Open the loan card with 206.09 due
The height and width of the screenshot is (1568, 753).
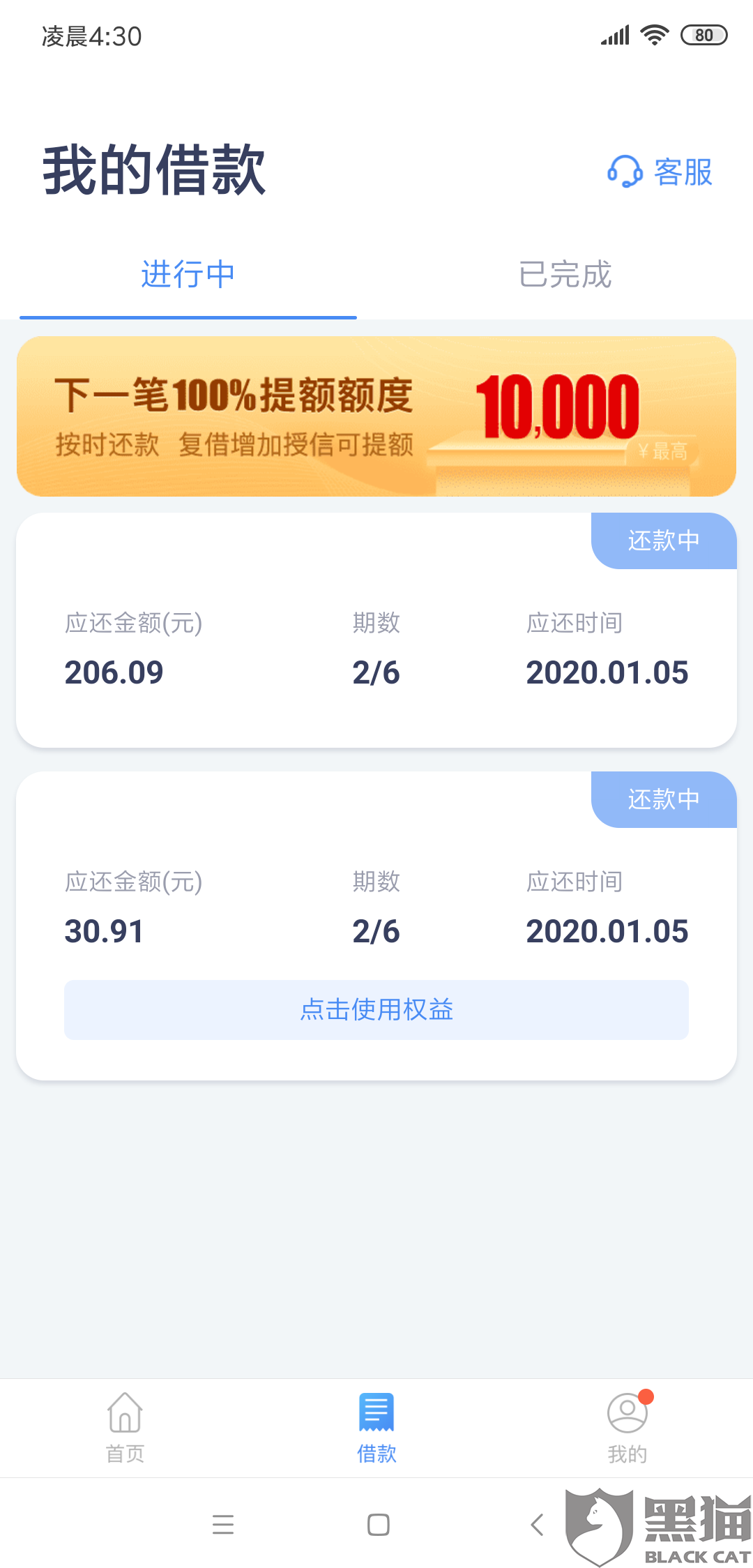376,649
